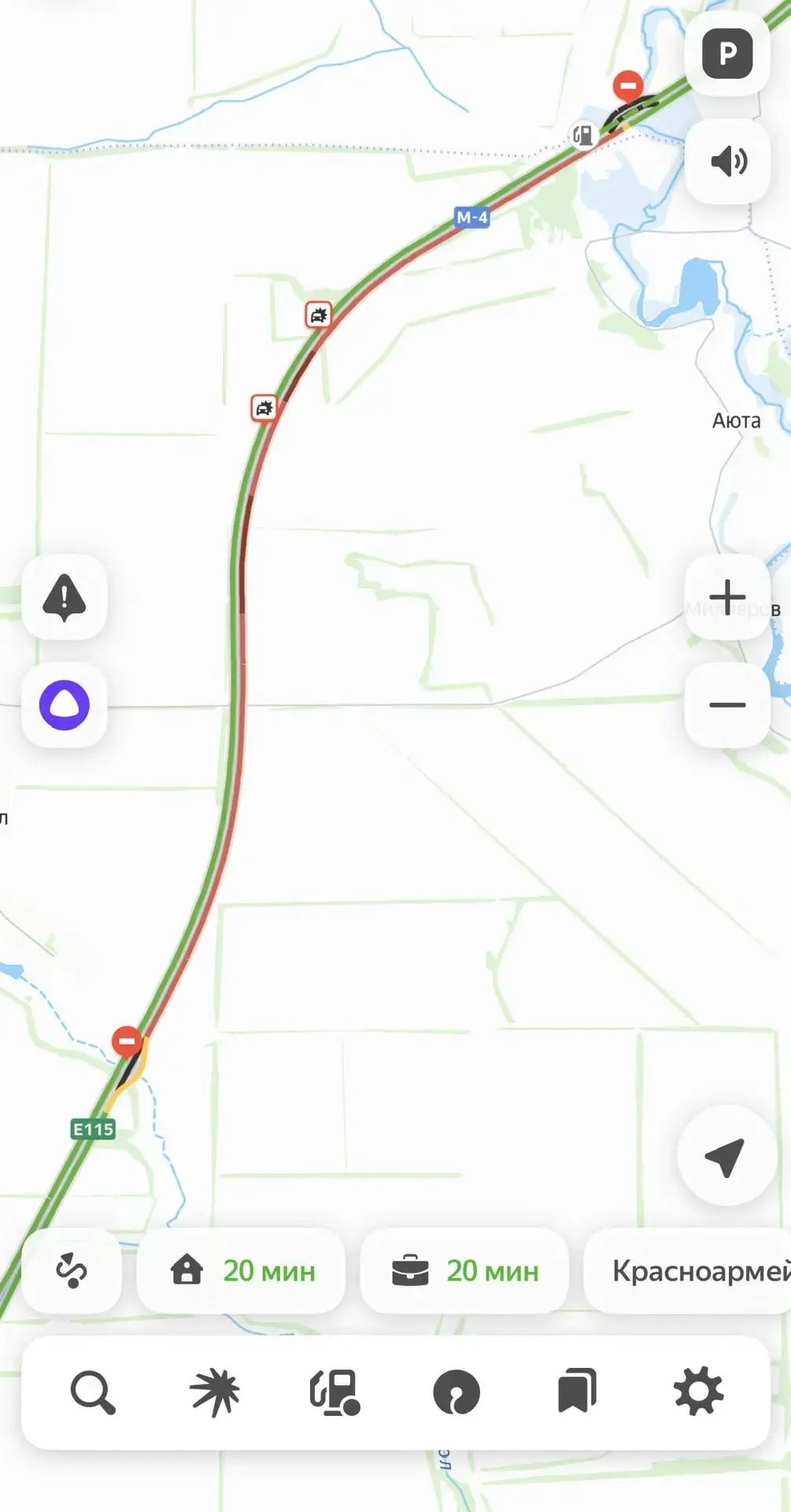791x1512 pixels.
Task: Tap the gas station marker on the map
Action: click(583, 135)
